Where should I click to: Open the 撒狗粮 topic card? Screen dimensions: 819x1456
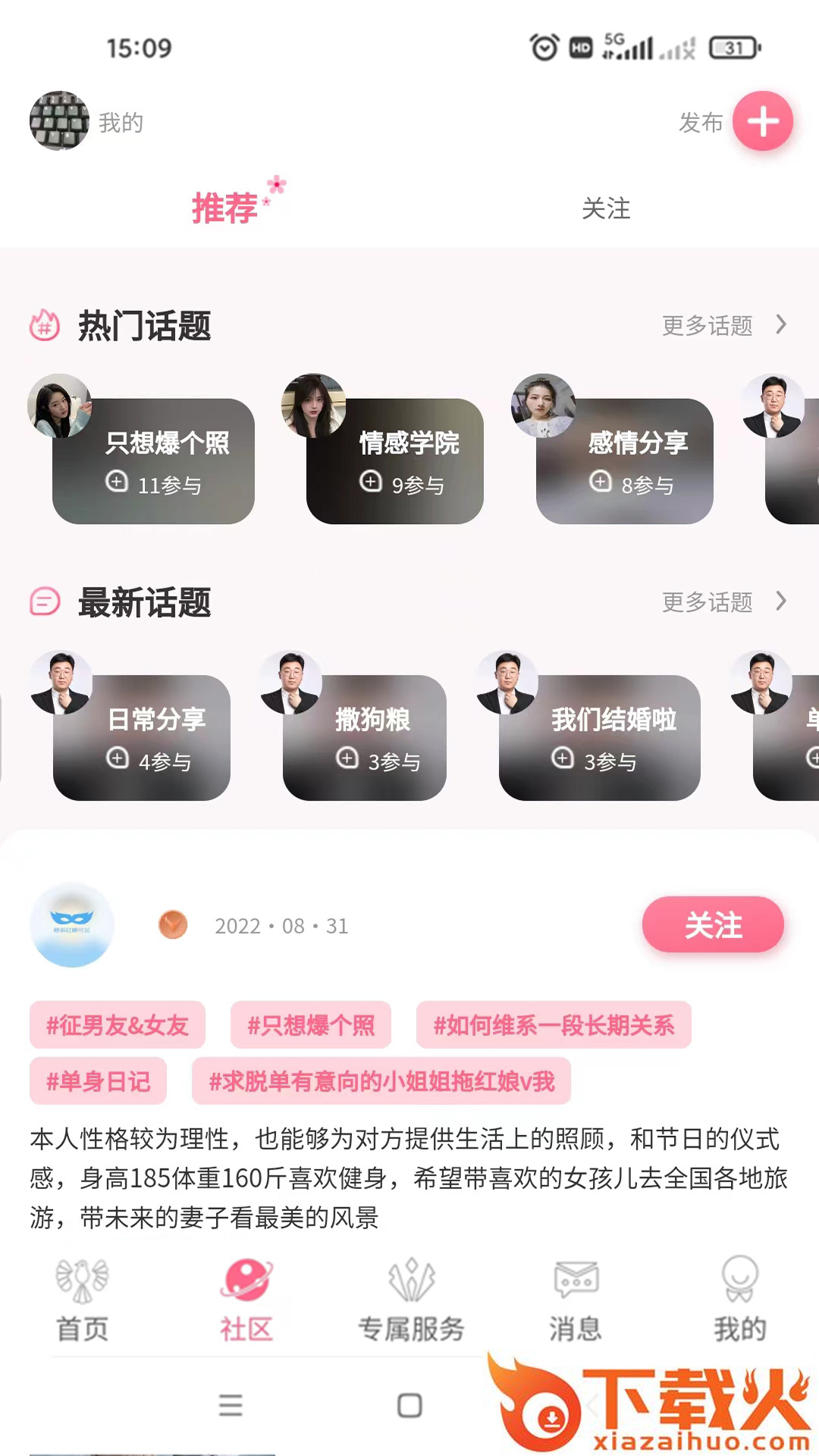[365, 738]
